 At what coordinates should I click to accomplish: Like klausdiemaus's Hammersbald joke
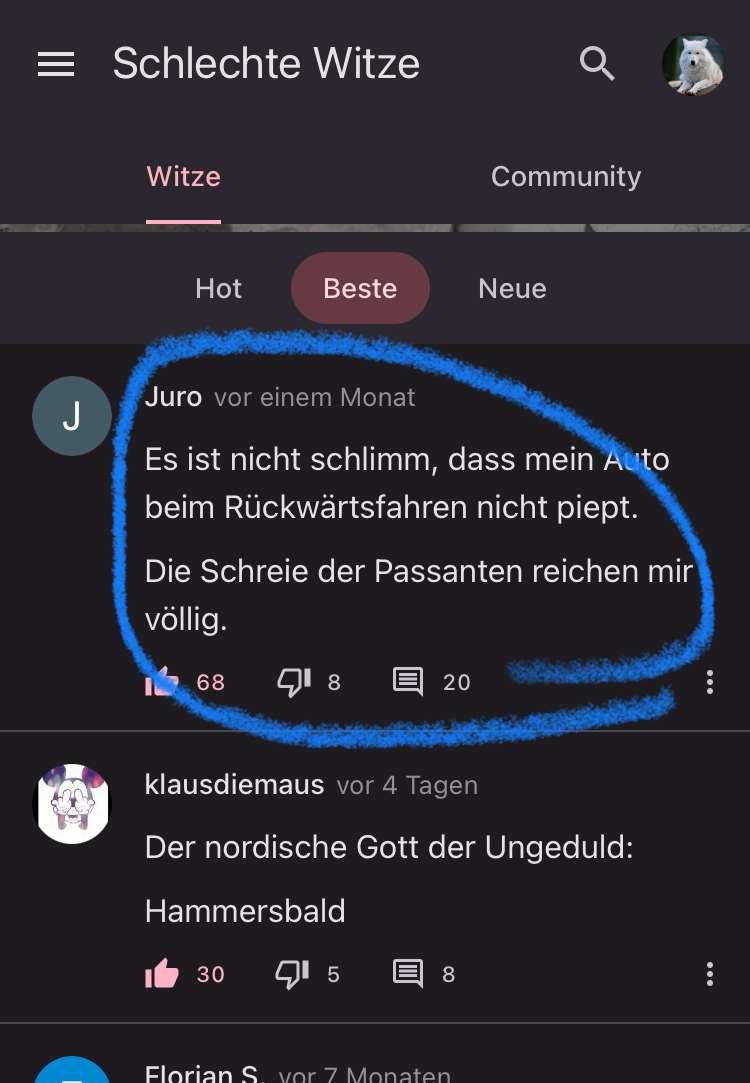(x=162, y=974)
